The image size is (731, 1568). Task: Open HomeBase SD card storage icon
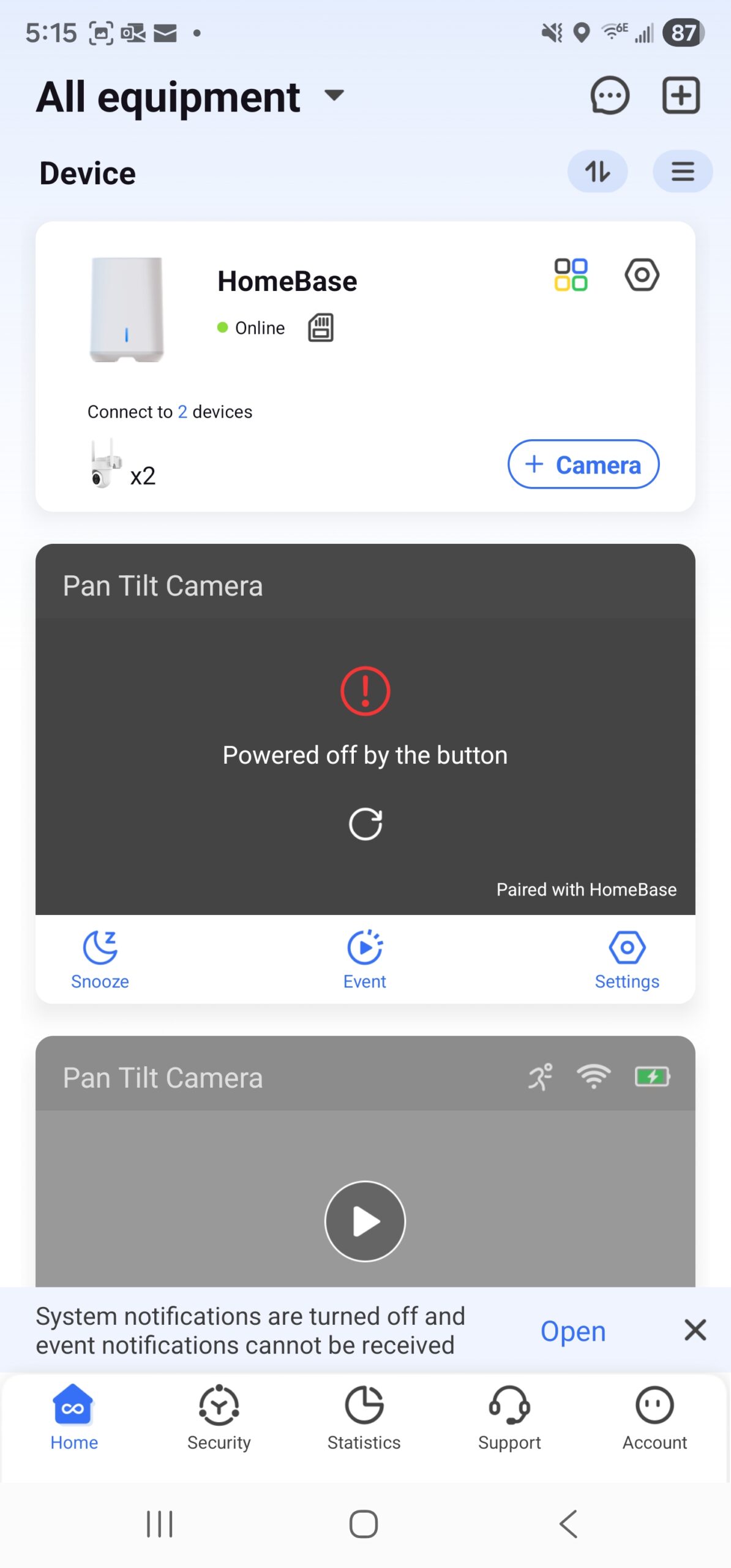(320, 328)
